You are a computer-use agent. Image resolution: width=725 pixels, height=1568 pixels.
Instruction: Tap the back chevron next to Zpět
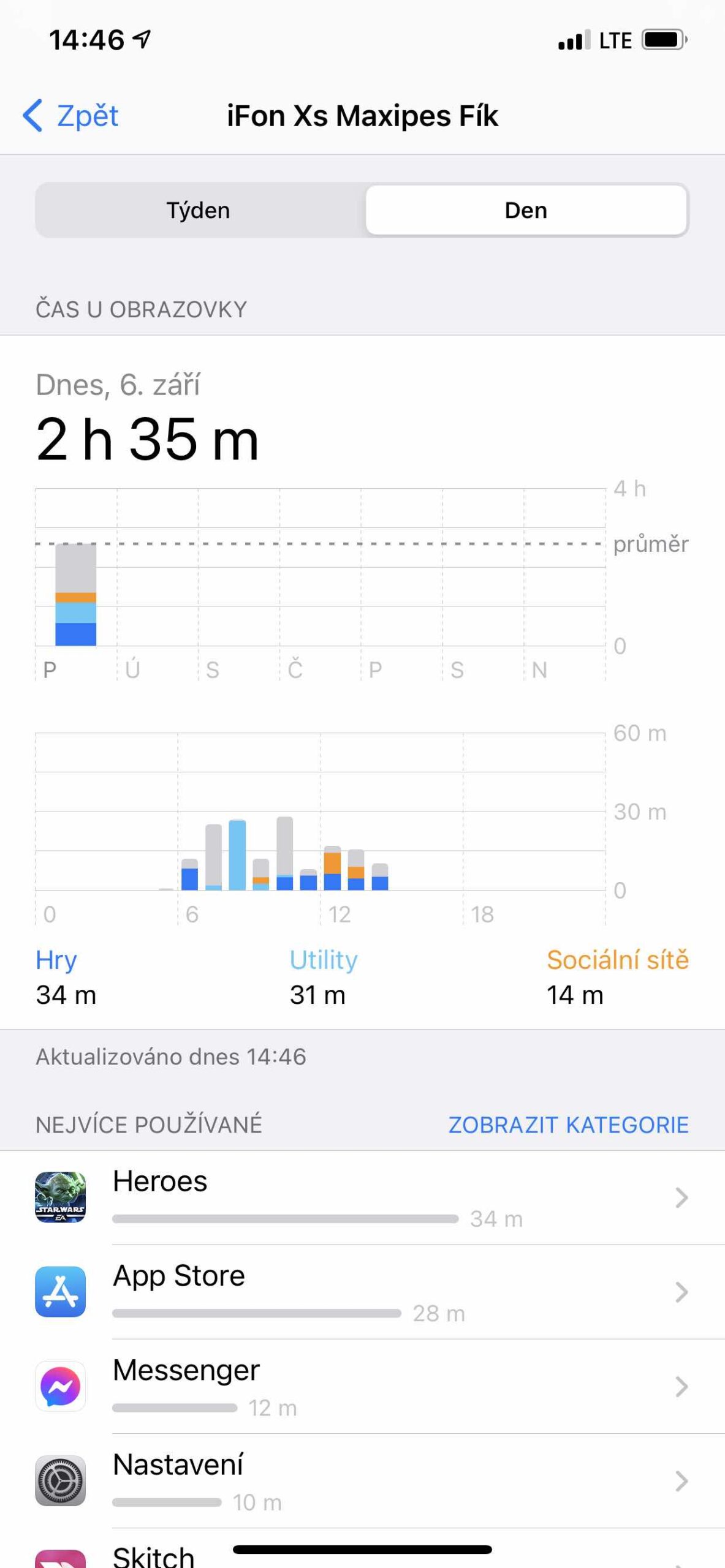point(34,115)
